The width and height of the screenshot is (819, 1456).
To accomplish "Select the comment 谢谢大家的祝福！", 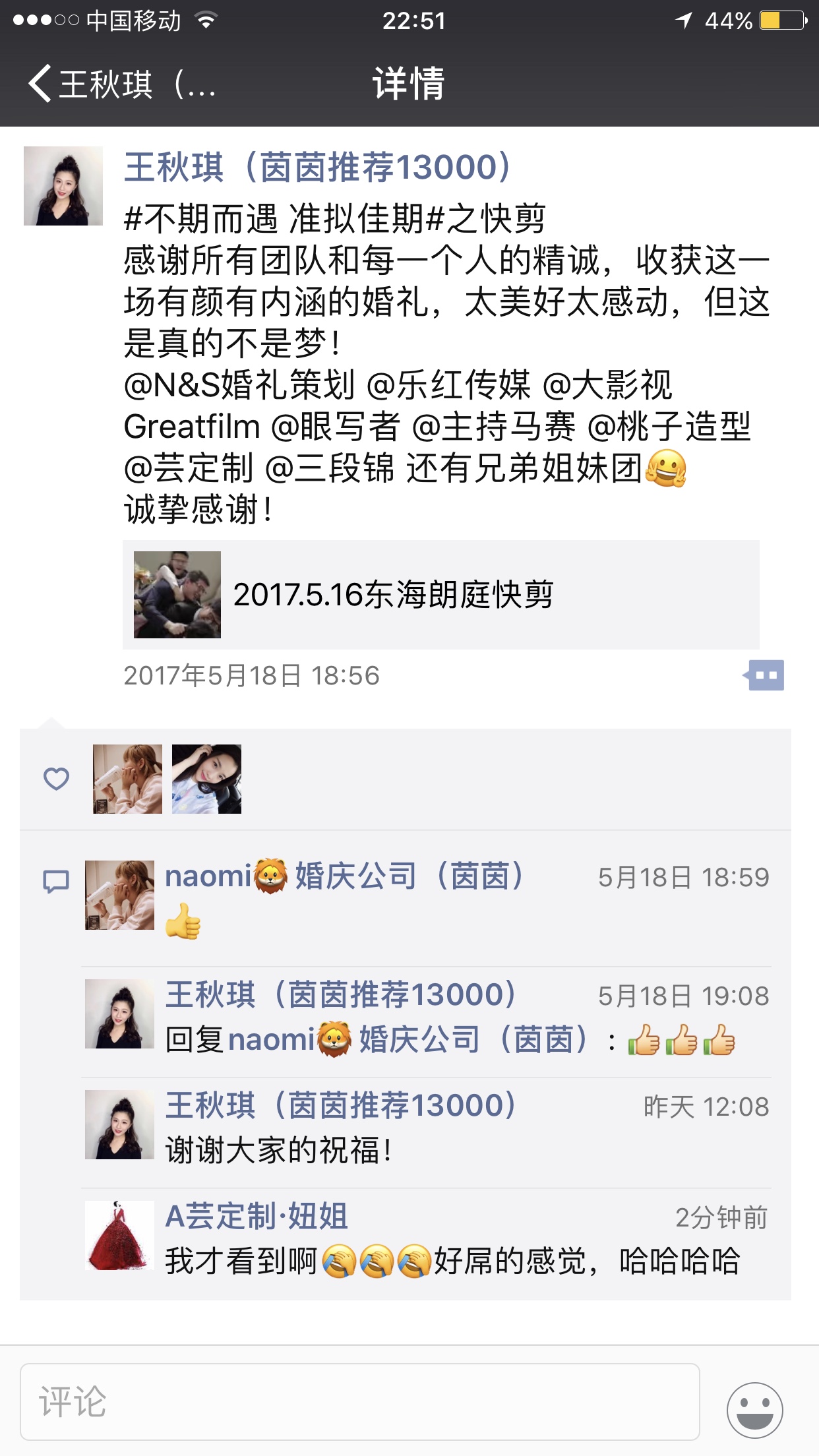I will (279, 1151).
